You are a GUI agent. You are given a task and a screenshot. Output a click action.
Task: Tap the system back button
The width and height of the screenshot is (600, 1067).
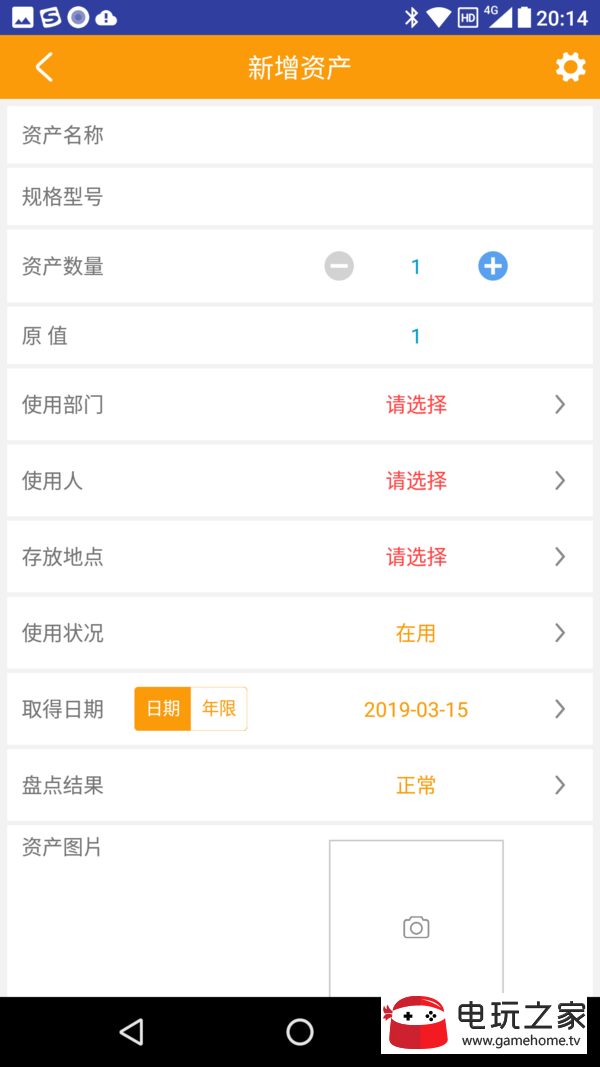[132, 1032]
